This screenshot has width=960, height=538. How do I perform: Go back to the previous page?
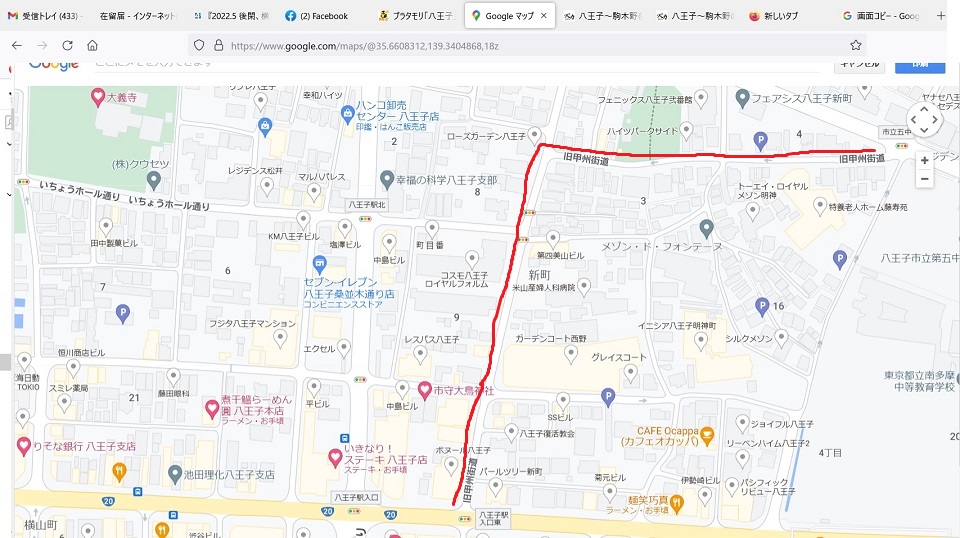click(x=17, y=45)
